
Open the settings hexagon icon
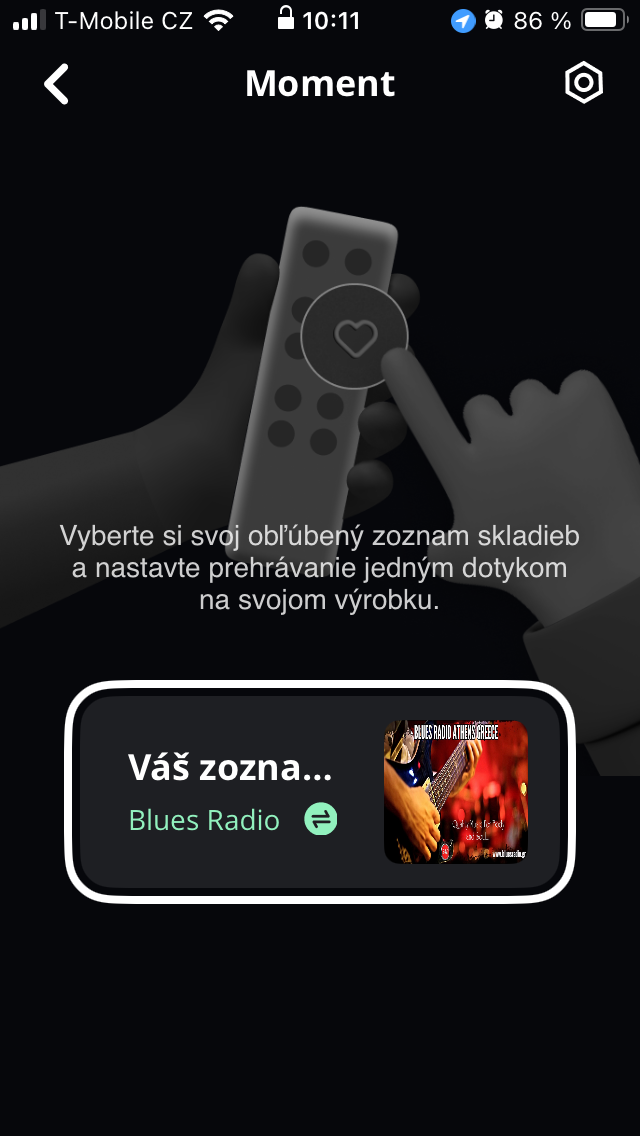tap(583, 84)
